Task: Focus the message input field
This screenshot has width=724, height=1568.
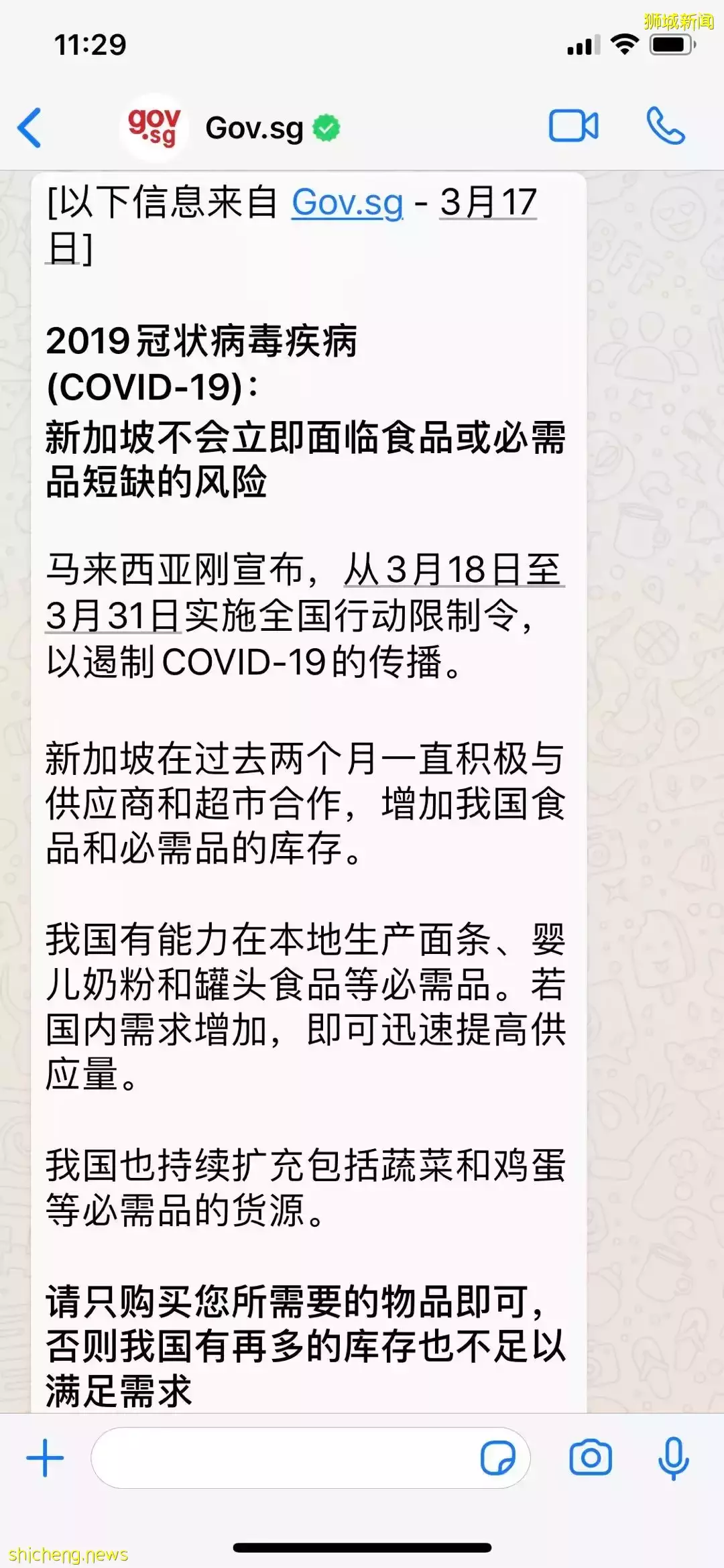Action: coord(282,1458)
